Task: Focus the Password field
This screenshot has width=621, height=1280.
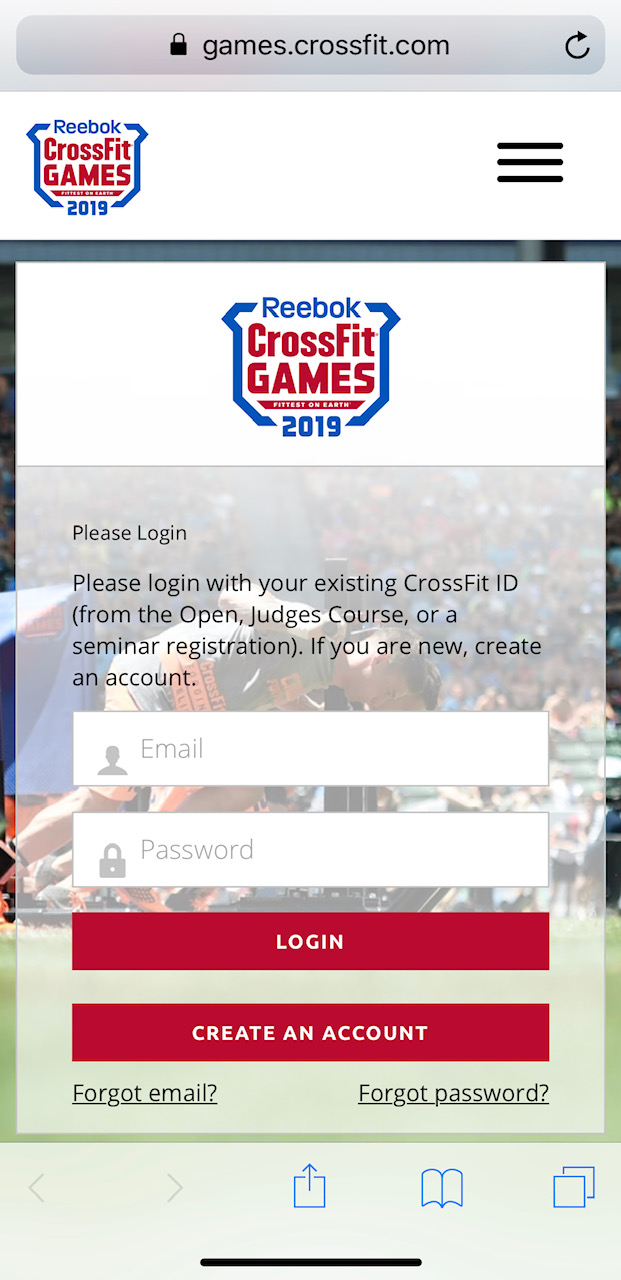Action: [x=310, y=850]
